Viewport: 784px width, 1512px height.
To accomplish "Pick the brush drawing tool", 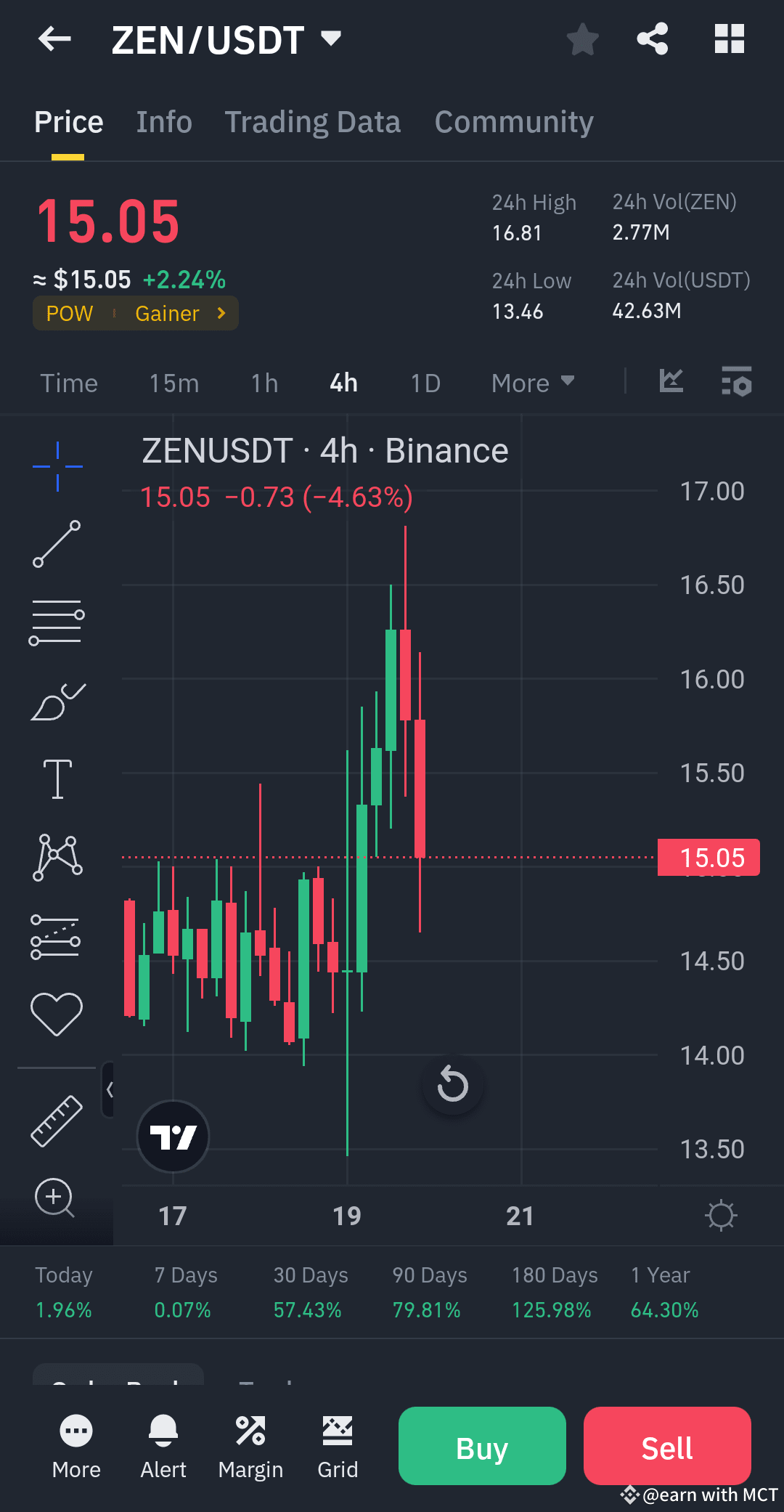I will pyautogui.click(x=58, y=701).
